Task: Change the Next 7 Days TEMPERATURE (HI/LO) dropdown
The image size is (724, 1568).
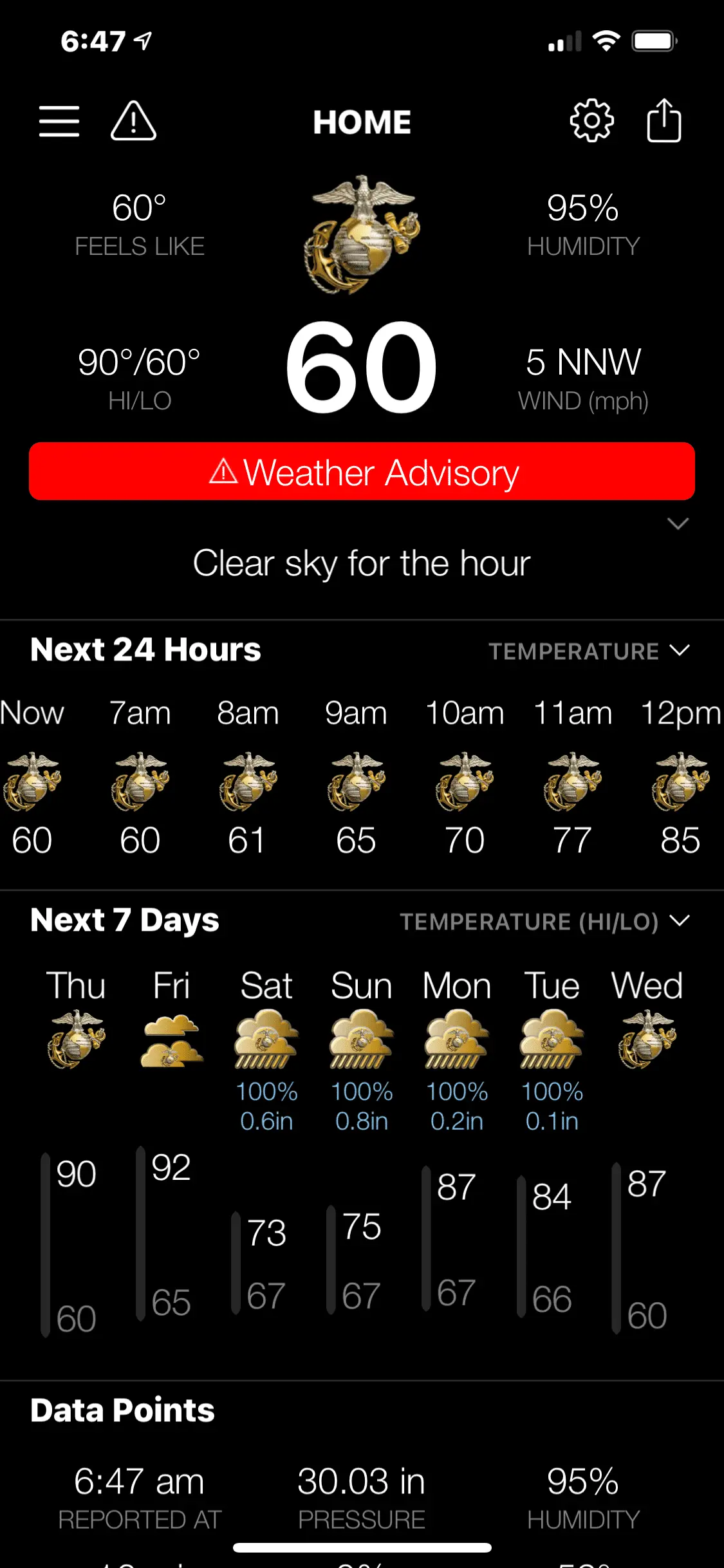Action: [x=544, y=921]
